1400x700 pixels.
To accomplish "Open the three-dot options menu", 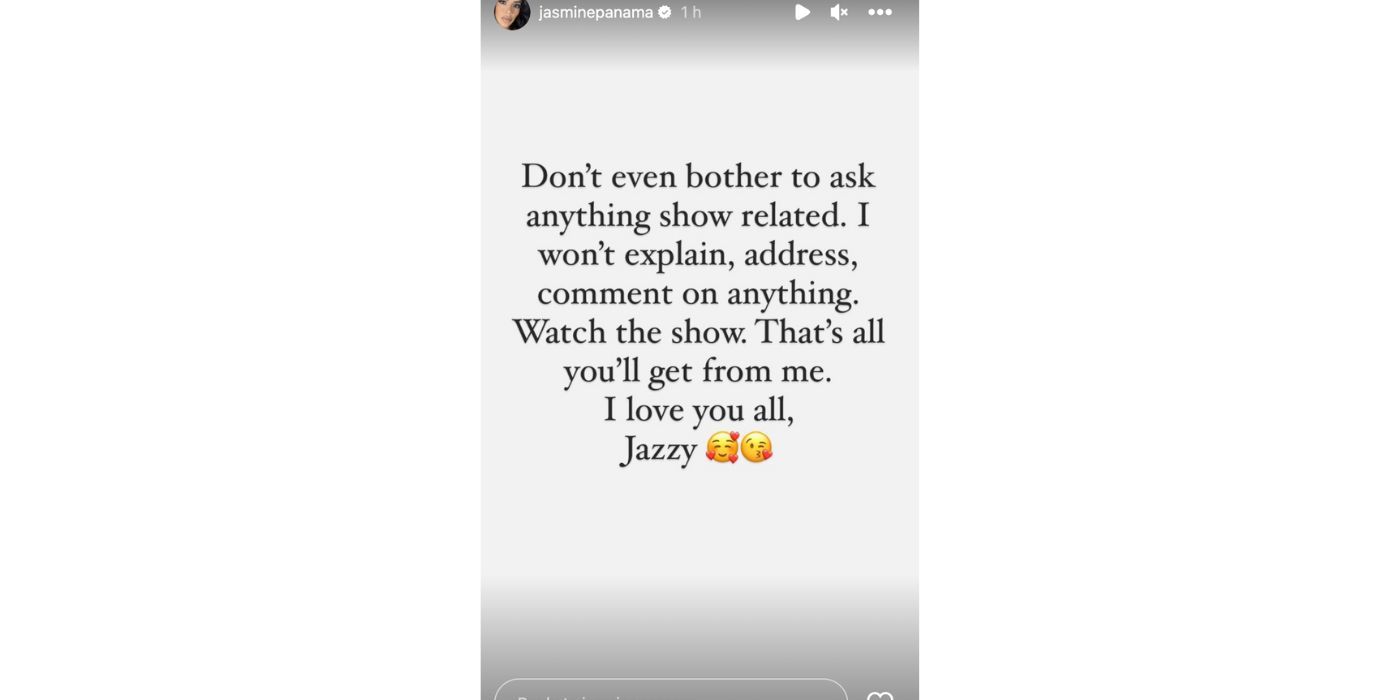I will (879, 12).
